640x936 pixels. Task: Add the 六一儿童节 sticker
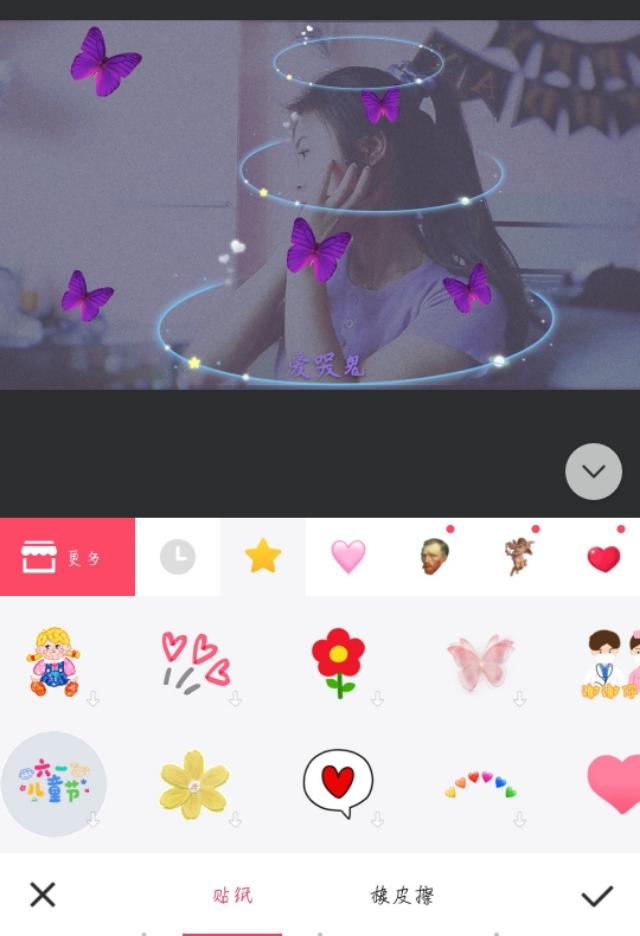pyautogui.click(x=54, y=784)
